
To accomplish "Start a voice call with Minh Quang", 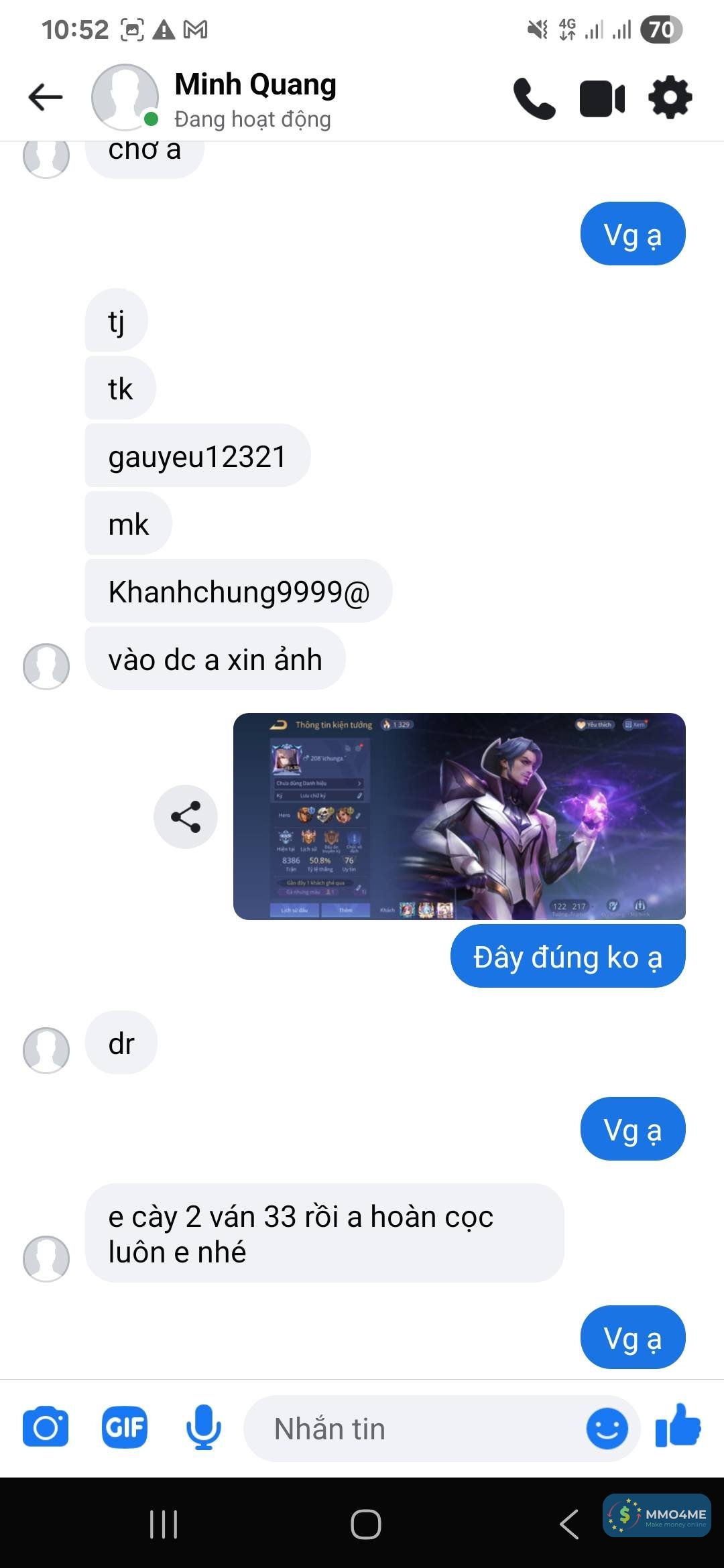I will [x=534, y=99].
